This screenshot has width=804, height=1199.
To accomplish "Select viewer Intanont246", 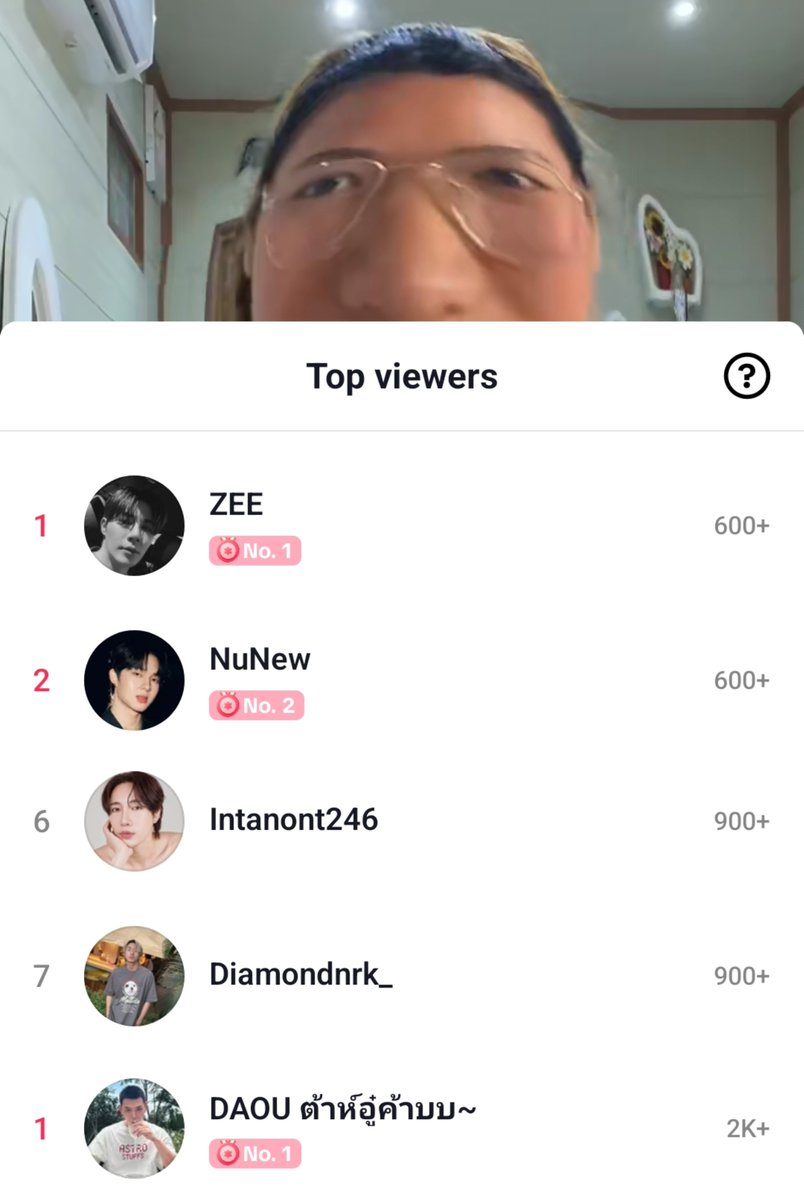I will [293, 820].
